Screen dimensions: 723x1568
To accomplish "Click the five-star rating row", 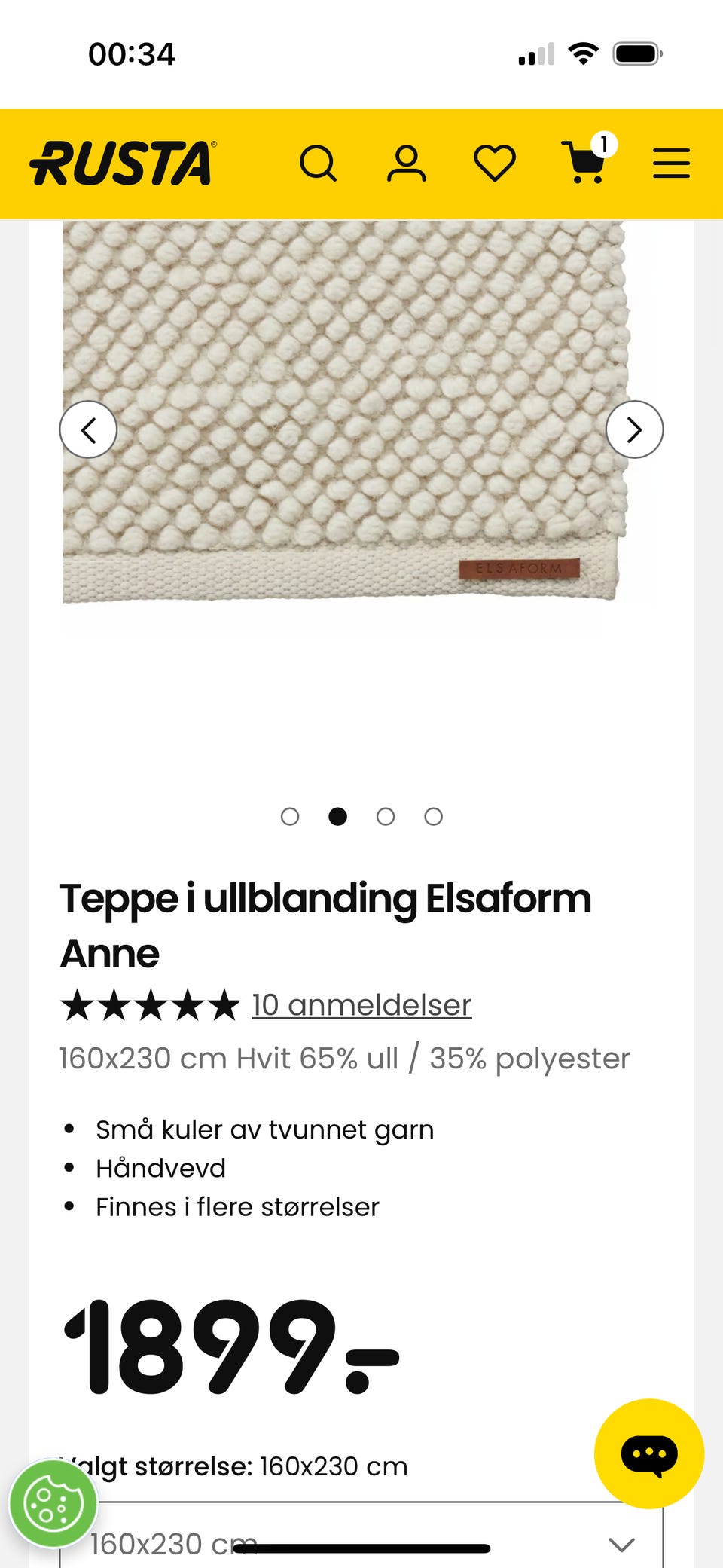I will [x=148, y=1004].
